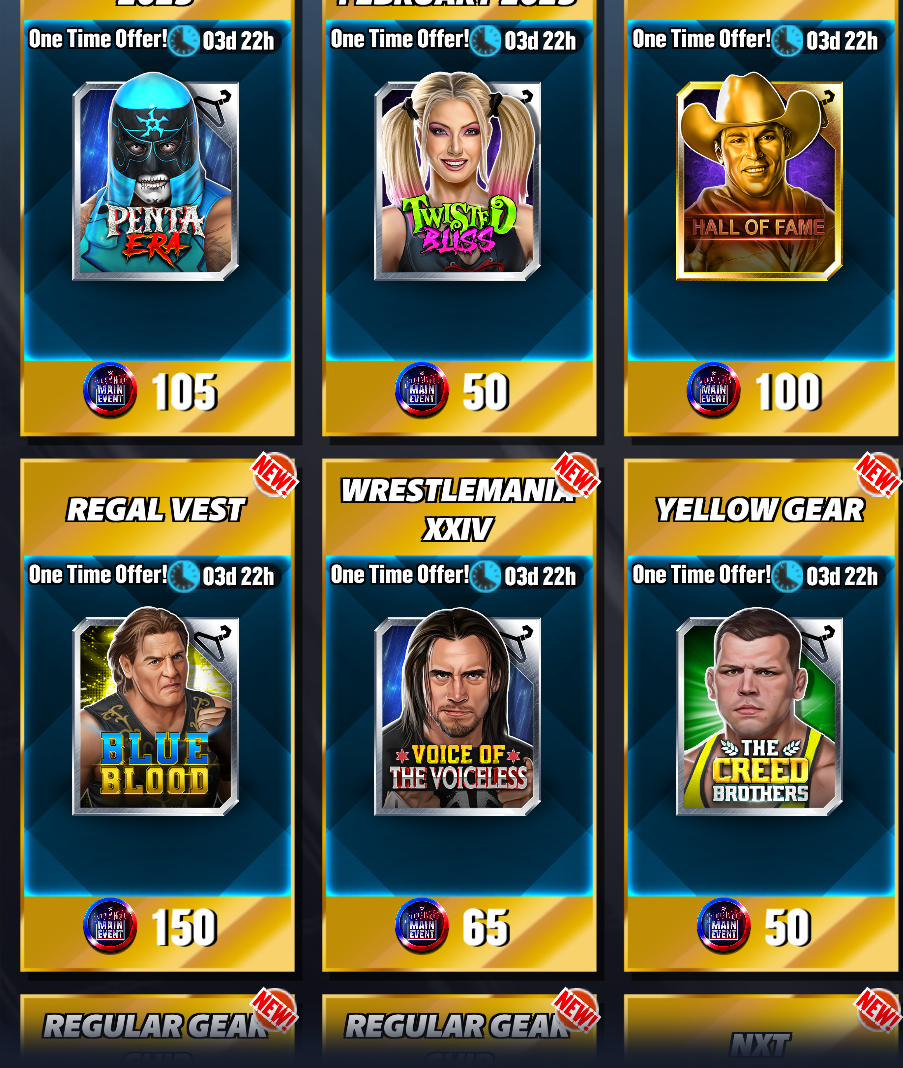Purchase Twisted Bliss for 50 tokens
This screenshot has width=903, height=1068.
pyautogui.click(x=459, y=392)
